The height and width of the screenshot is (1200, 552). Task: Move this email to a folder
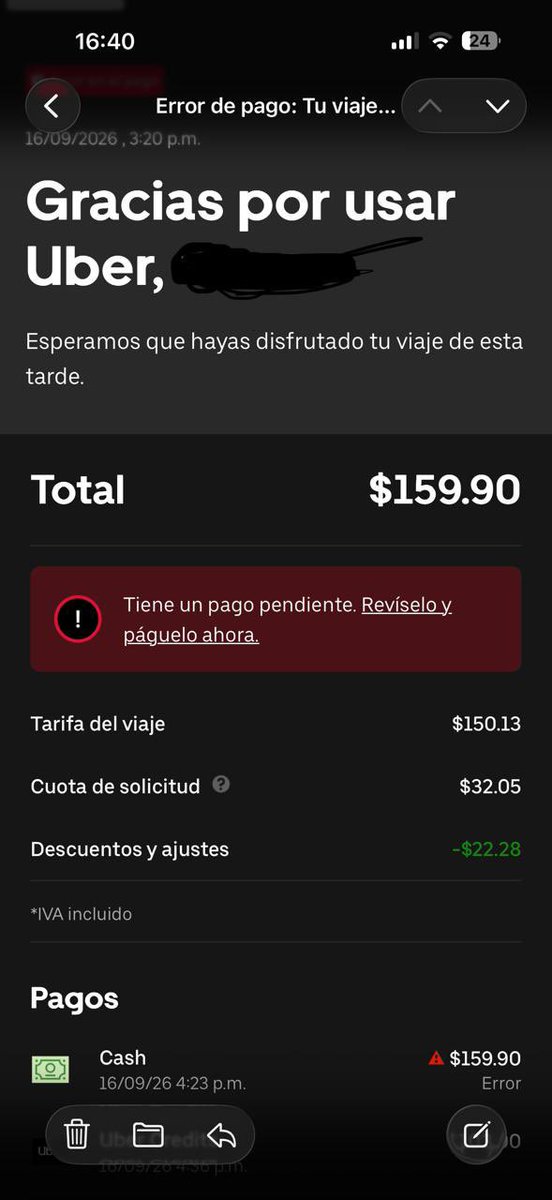(148, 1134)
